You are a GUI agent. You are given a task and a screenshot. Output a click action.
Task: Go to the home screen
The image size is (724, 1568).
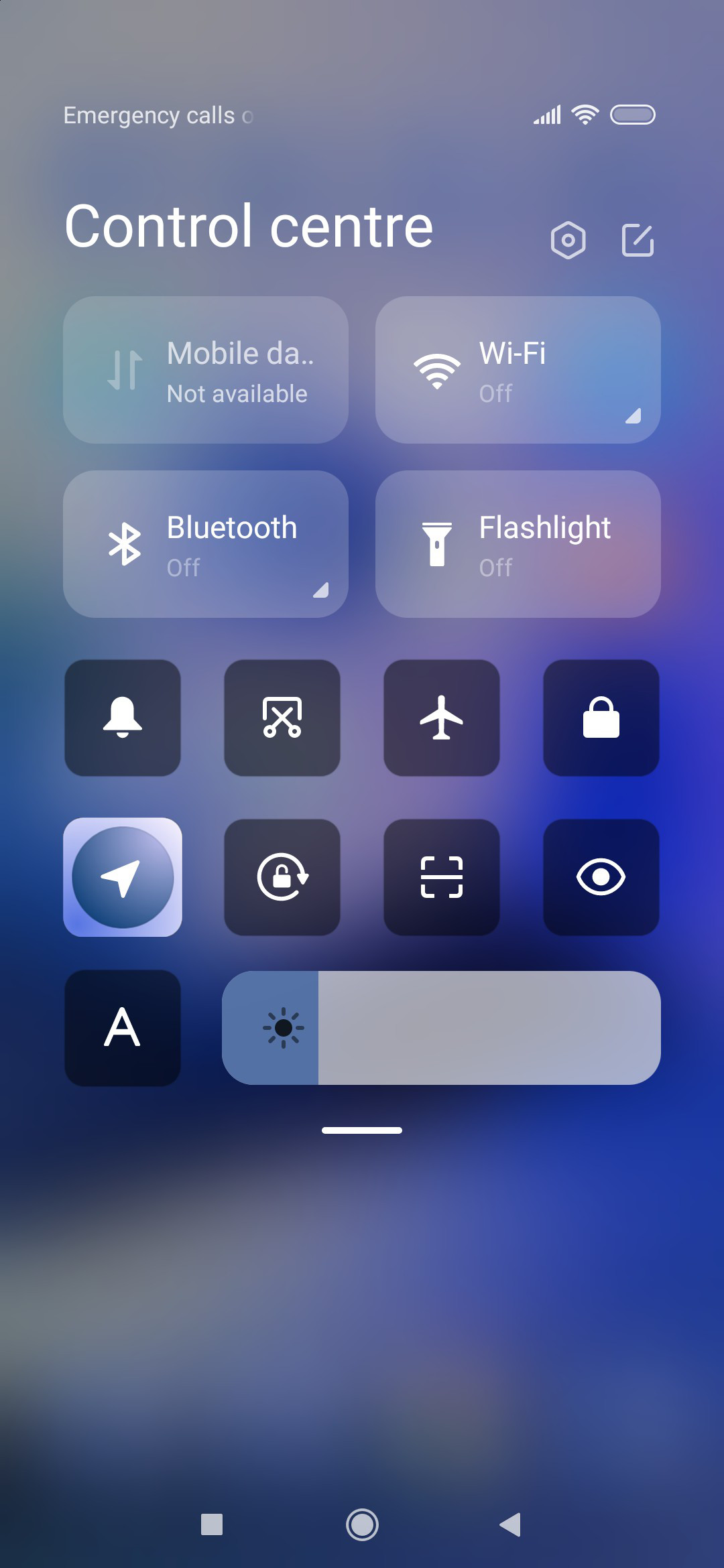pos(362,1524)
